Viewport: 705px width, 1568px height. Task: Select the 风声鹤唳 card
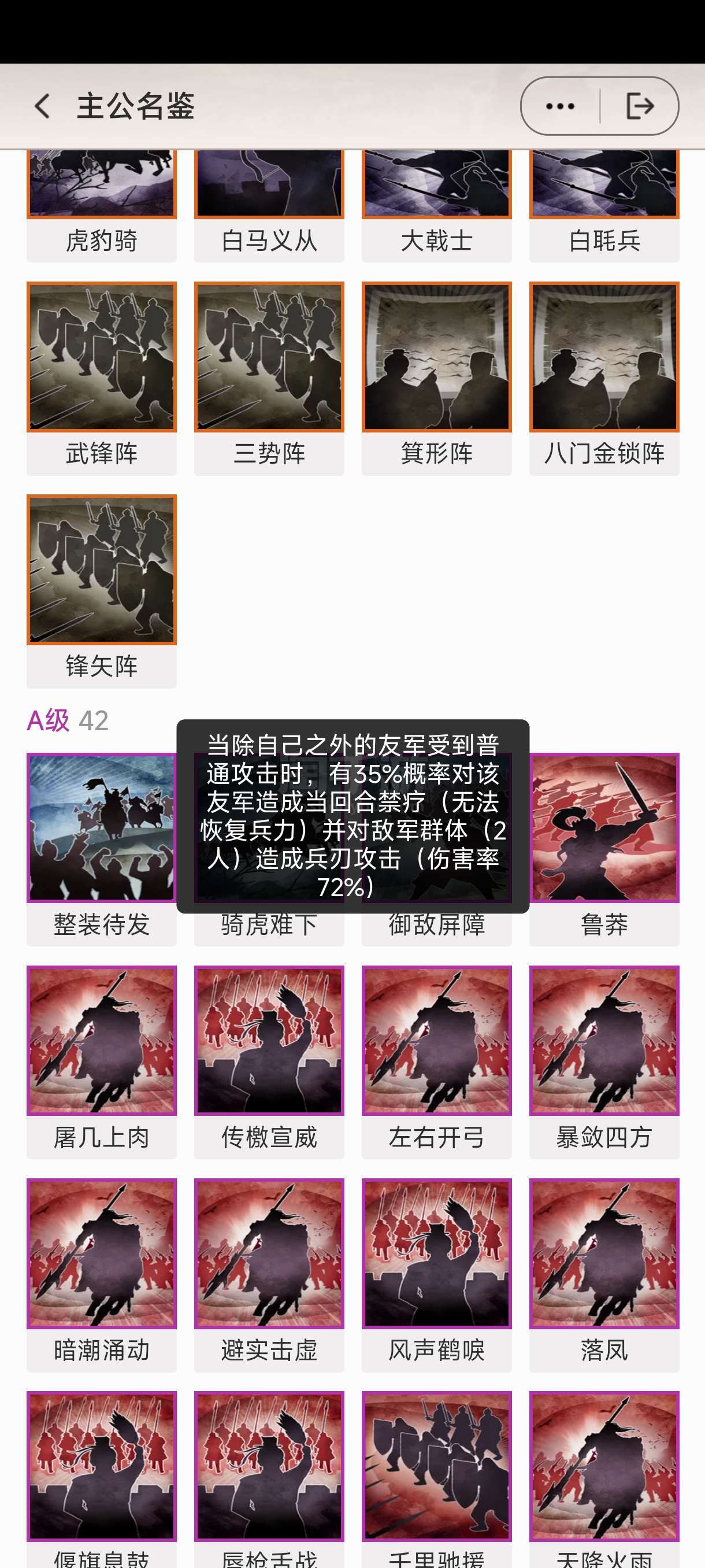tap(436, 1275)
